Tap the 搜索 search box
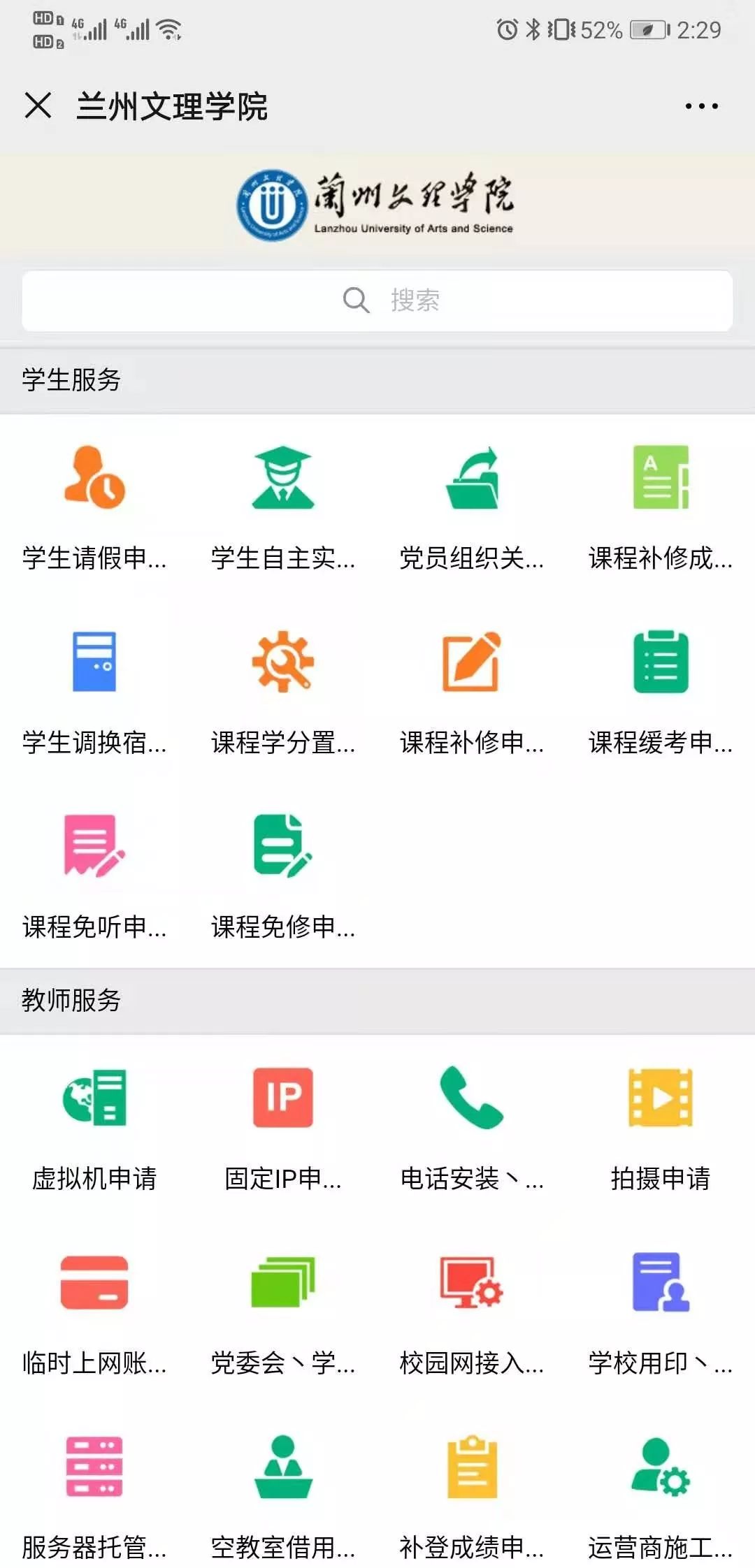Viewport: 755px width, 1568px height. pyautogui.click(x=377, y=300)
